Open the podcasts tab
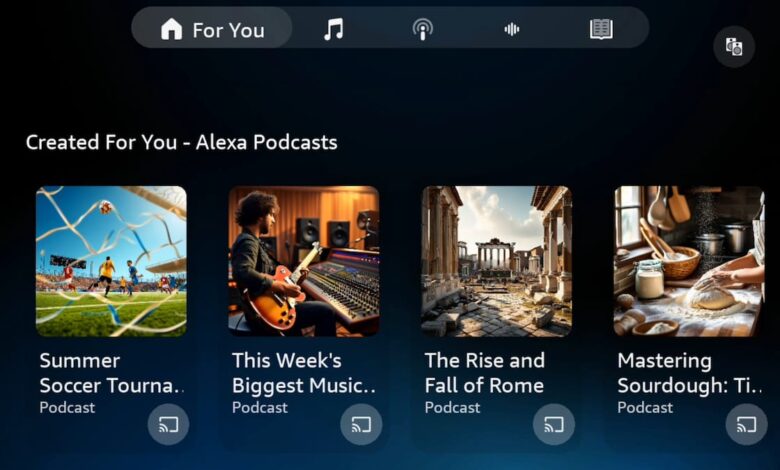 tap(422, 29)
